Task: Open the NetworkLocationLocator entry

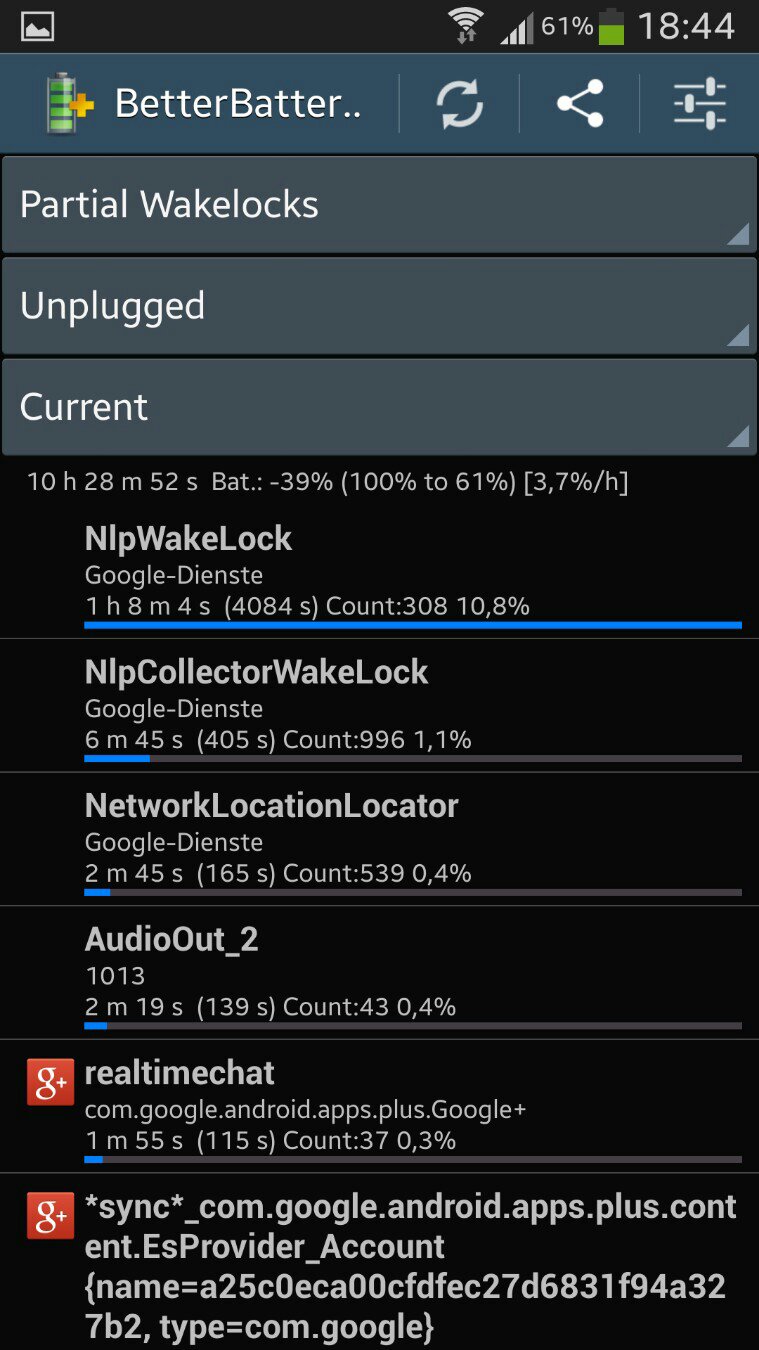Action: click(x=379, y=839)
